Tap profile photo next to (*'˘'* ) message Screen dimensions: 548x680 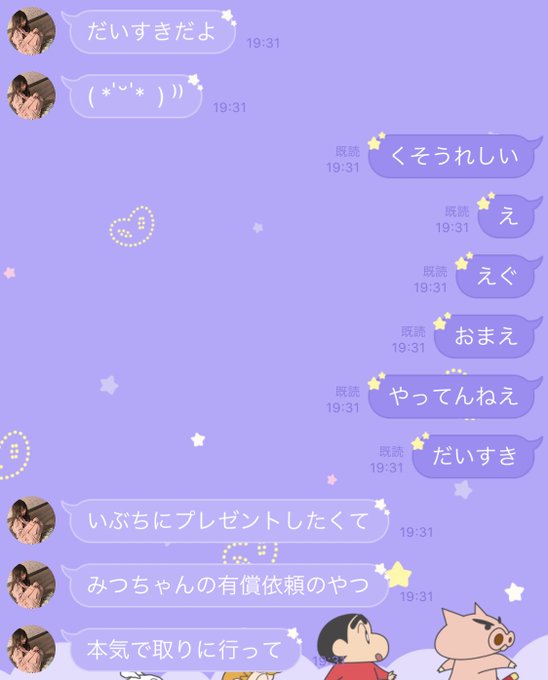[31, 95]
